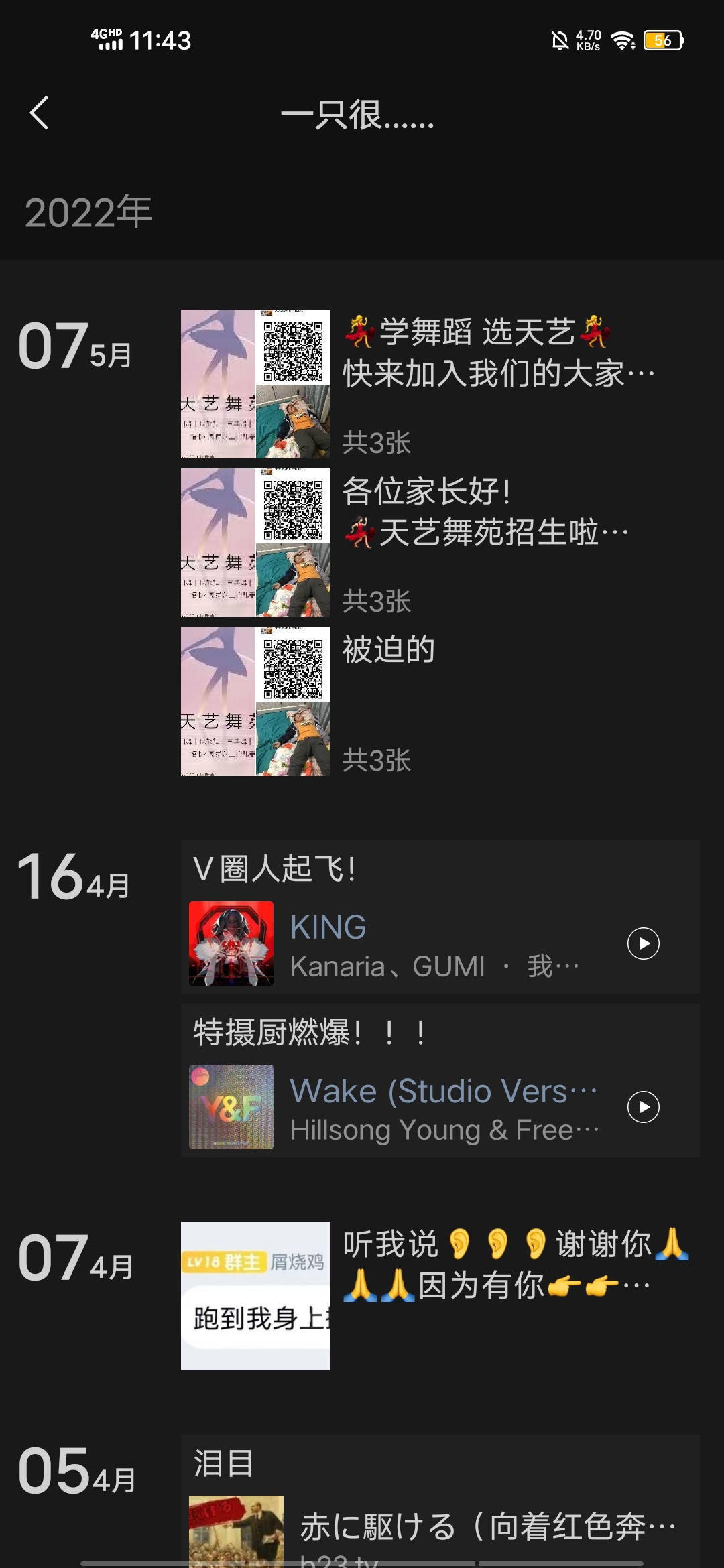The height and width of the screenshot is (1568, 724).
Task: Open the KING album cover art
Action: [x=231, y=943]
